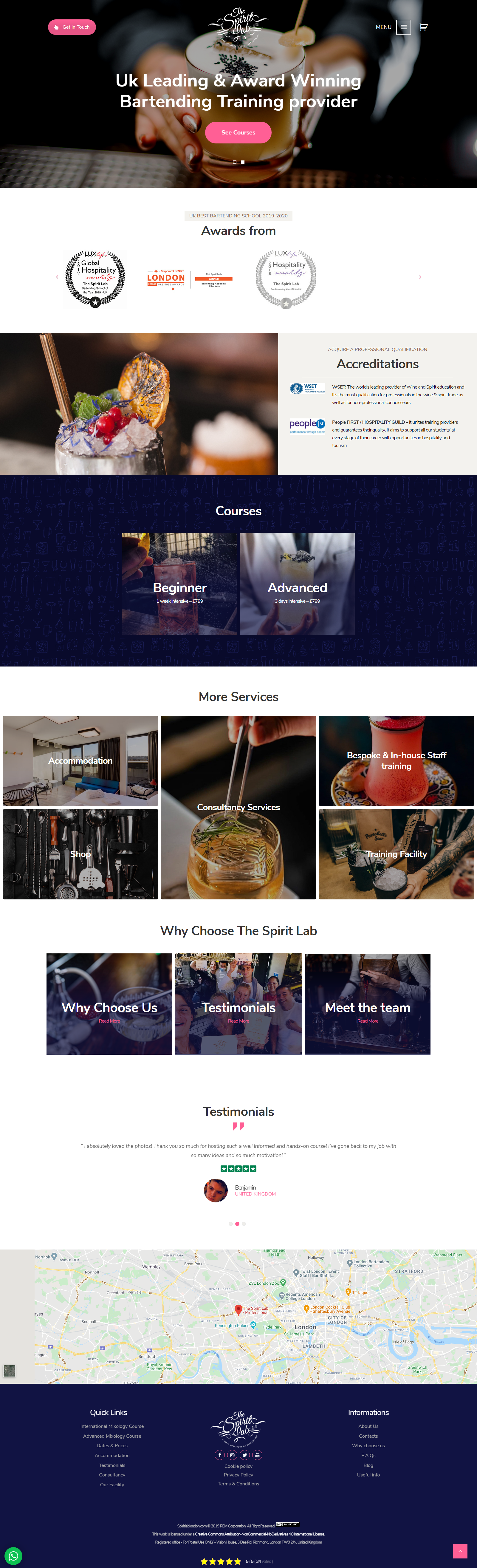Open the Consultancy Services tile
Viewport: 477px width, 1568px height.
(x=238, y=807)
